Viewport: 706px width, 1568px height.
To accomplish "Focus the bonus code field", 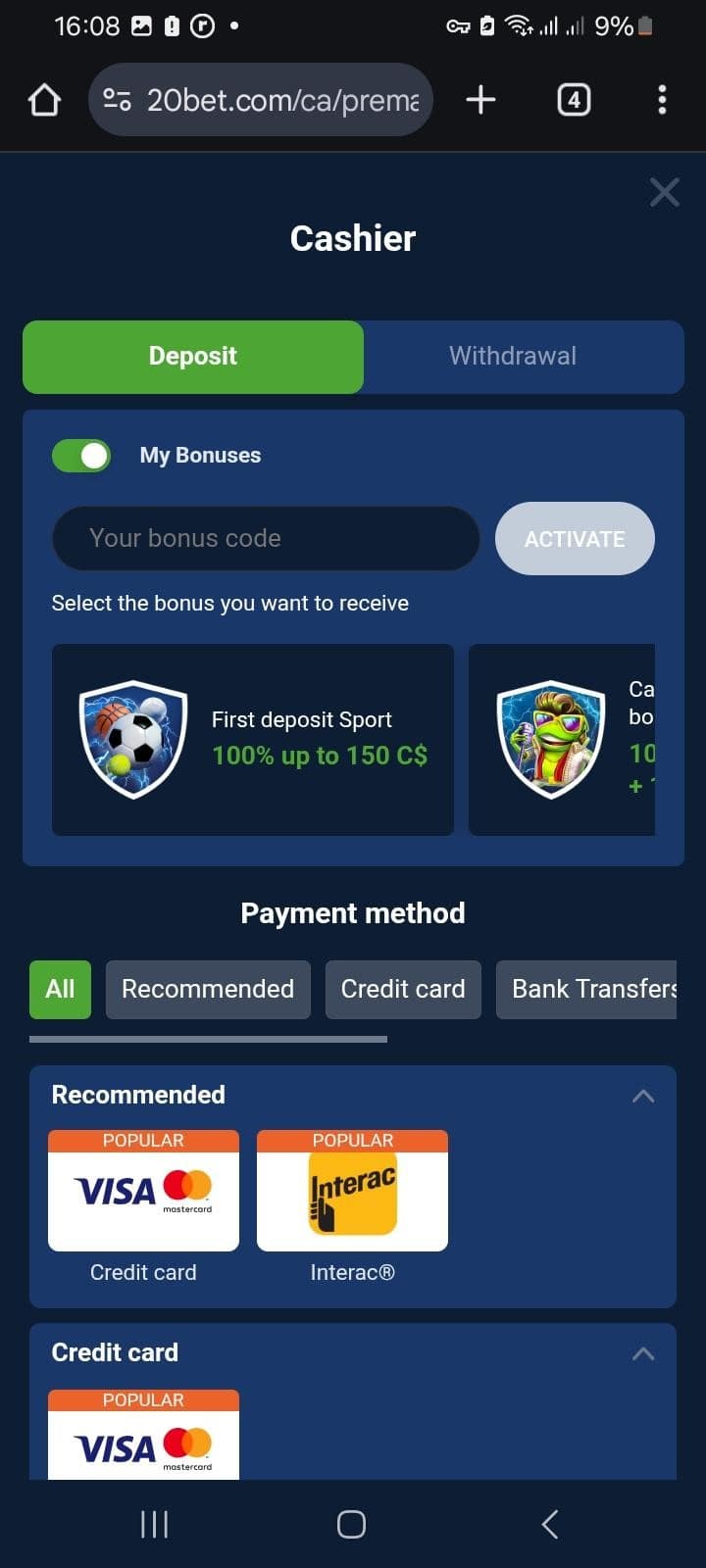I will coord(265,538).
